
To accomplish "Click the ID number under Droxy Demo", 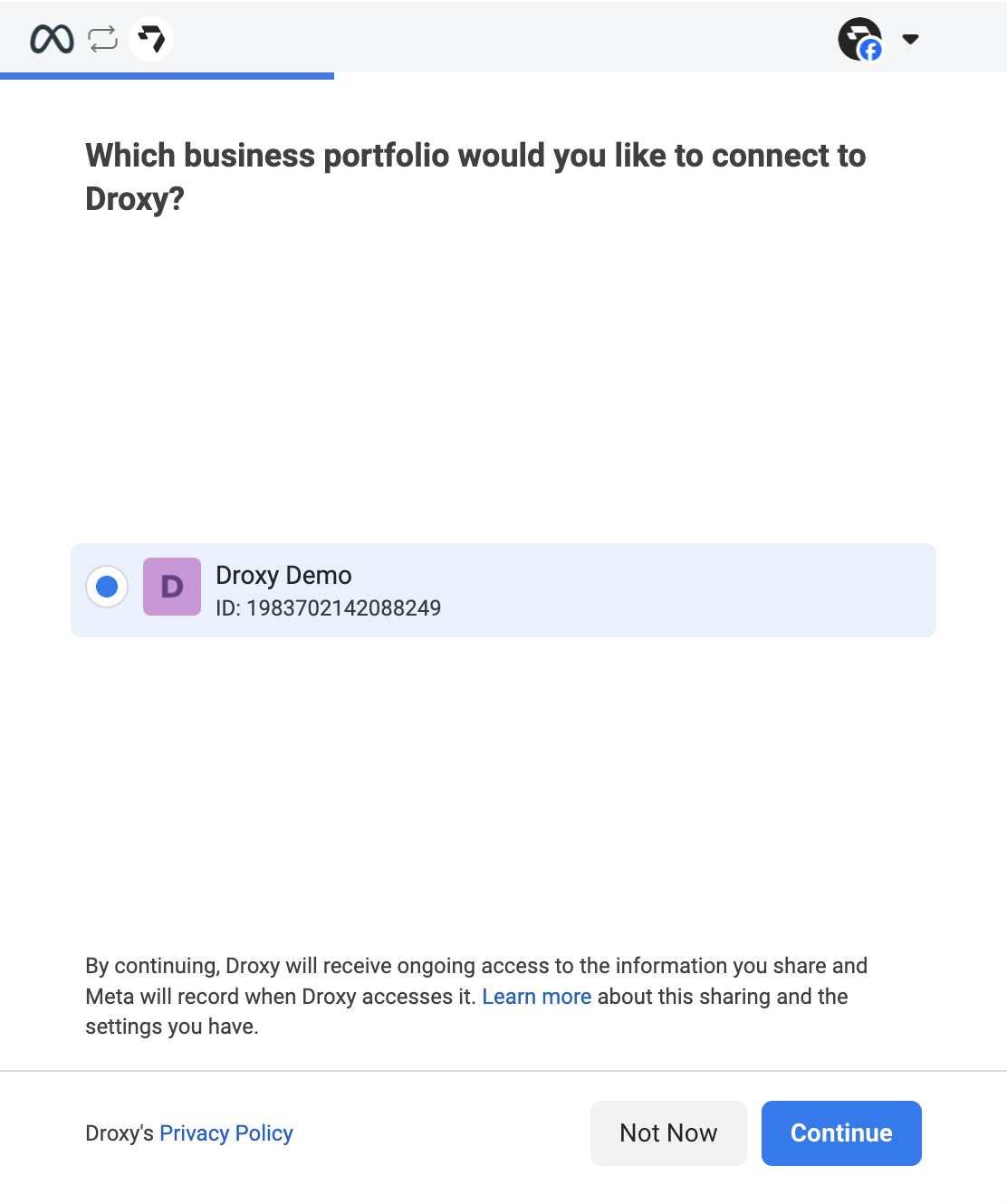I will pos(328,608).
